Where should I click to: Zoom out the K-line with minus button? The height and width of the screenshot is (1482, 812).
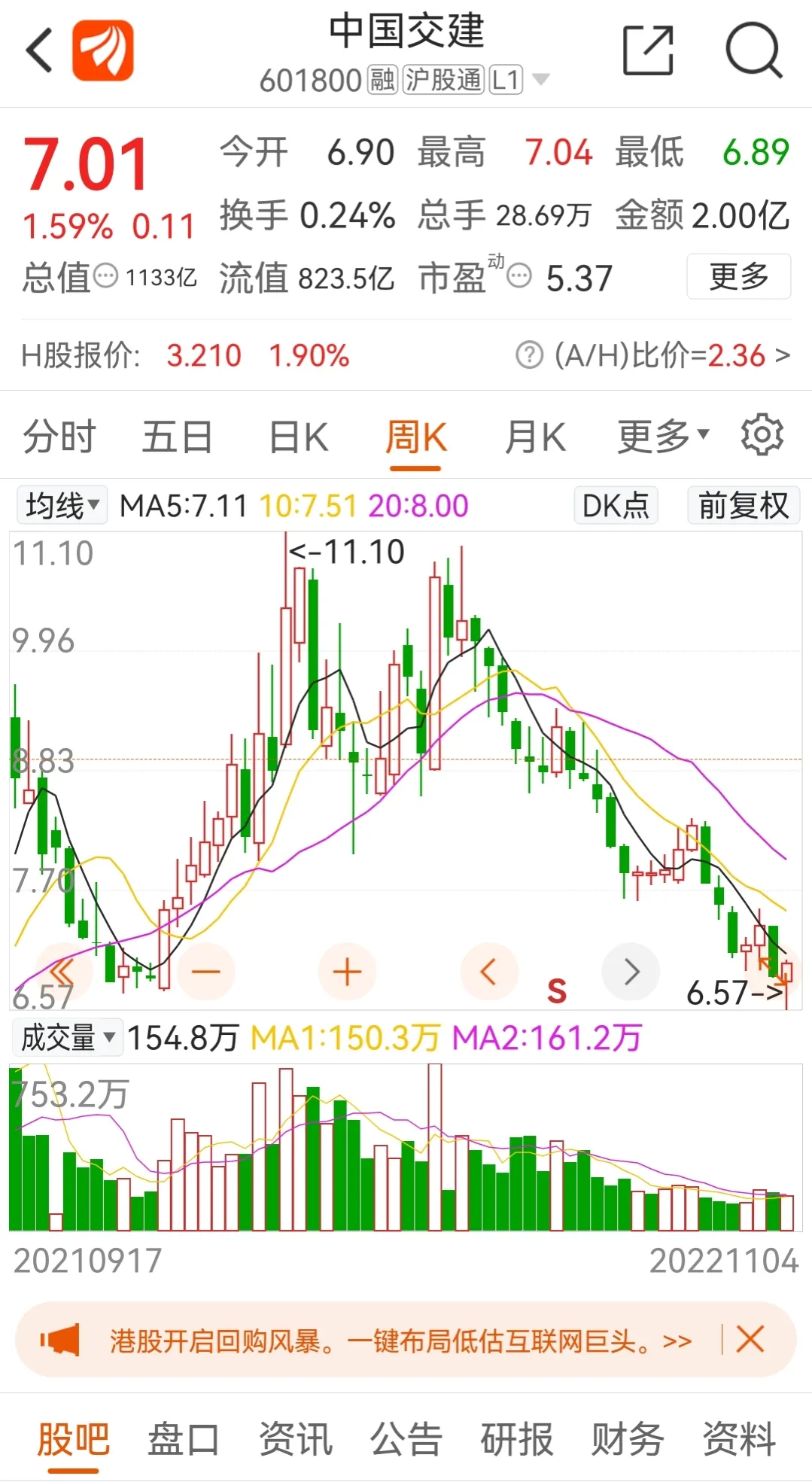(205, 972)
